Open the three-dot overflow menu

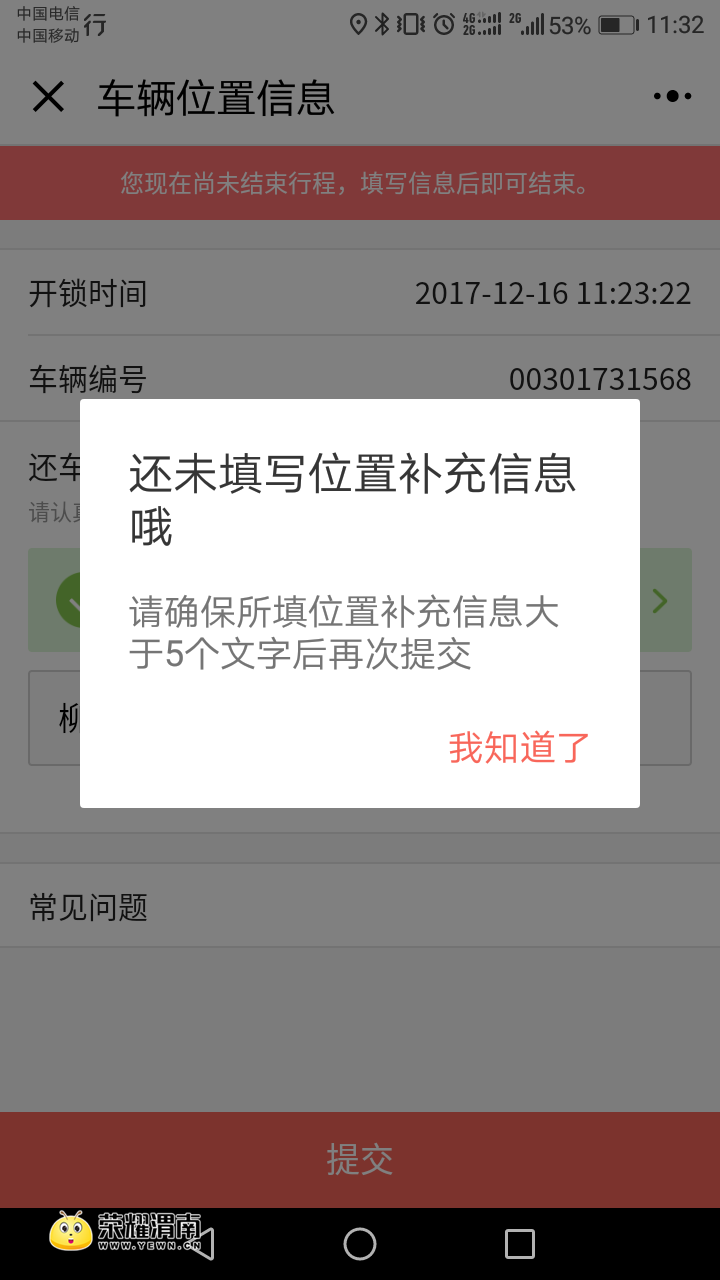672,97
